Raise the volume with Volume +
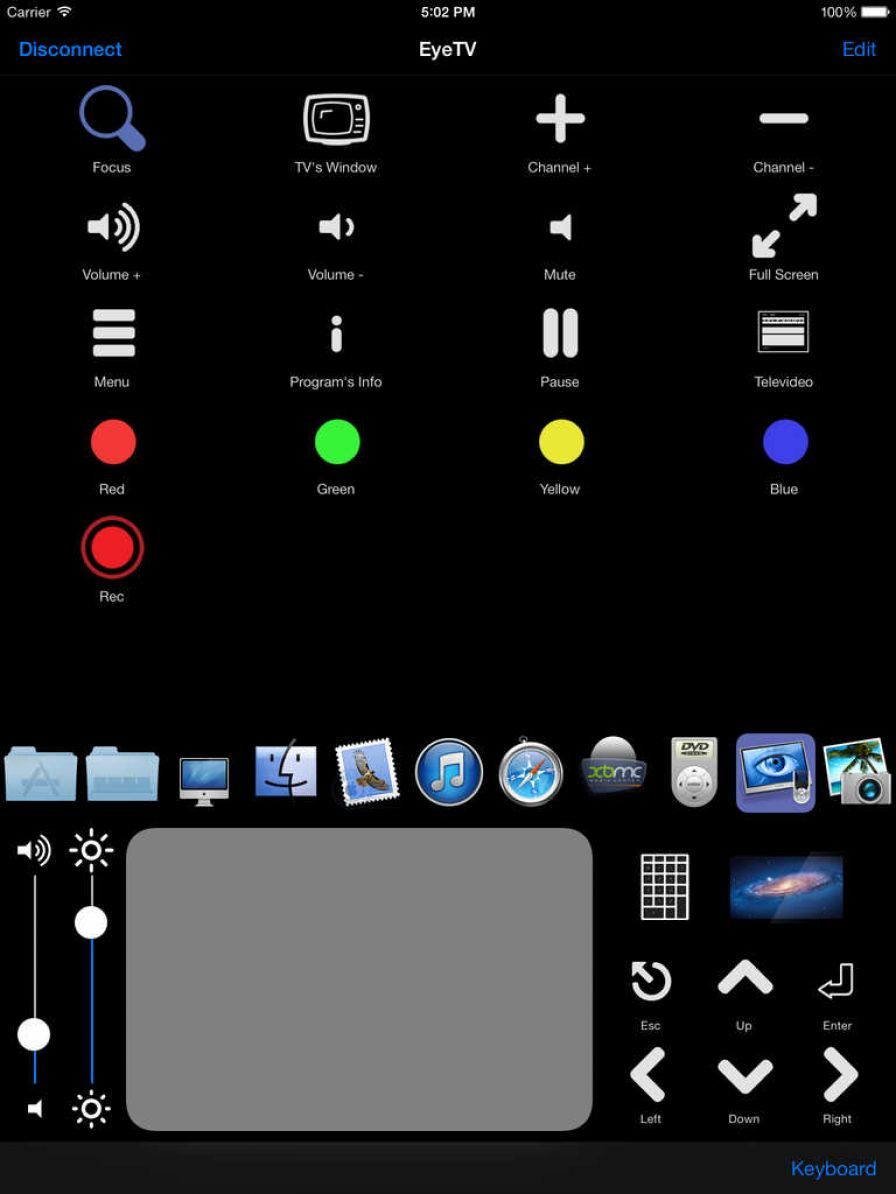The width and height of the screenshot is (896, 1194). 112,228
